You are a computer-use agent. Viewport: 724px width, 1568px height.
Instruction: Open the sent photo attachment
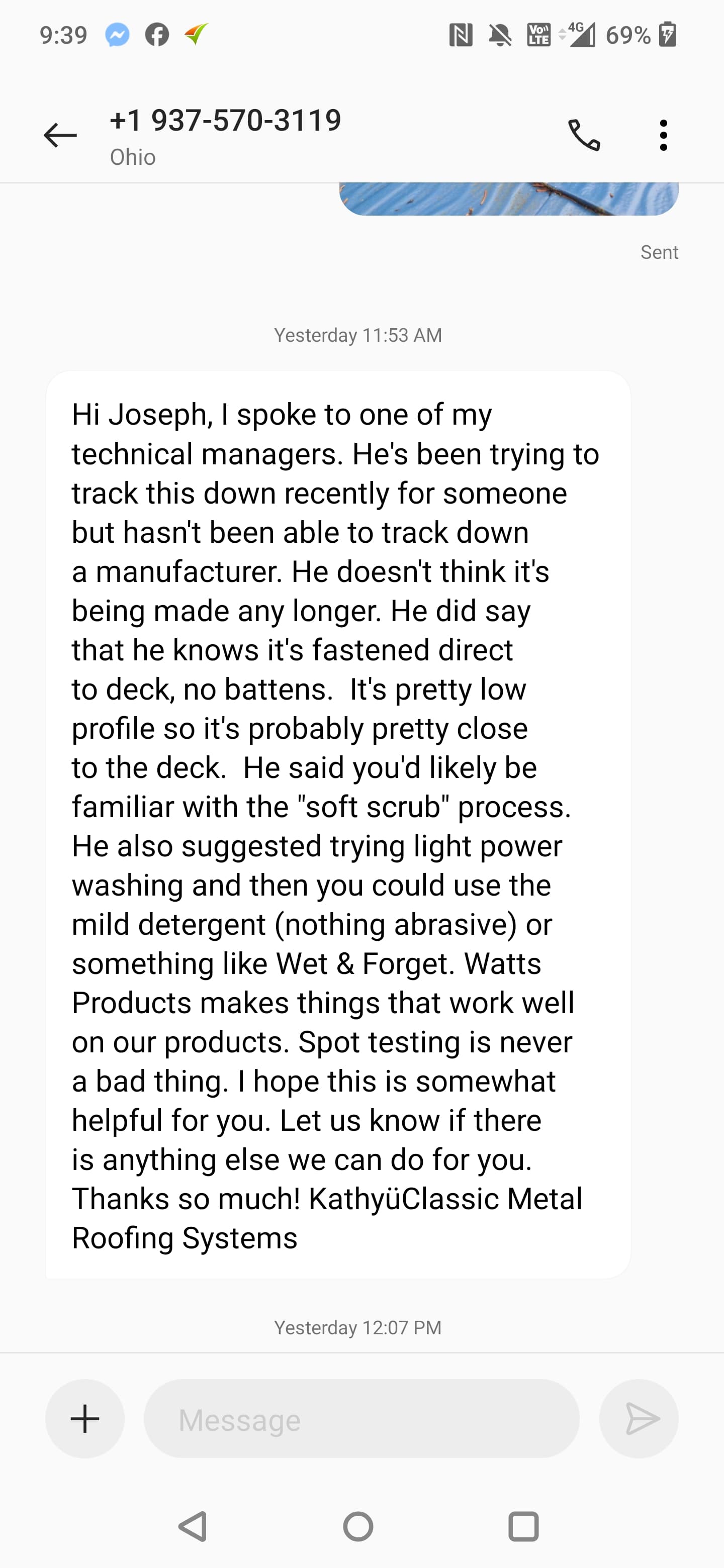(x=509, y=199)
